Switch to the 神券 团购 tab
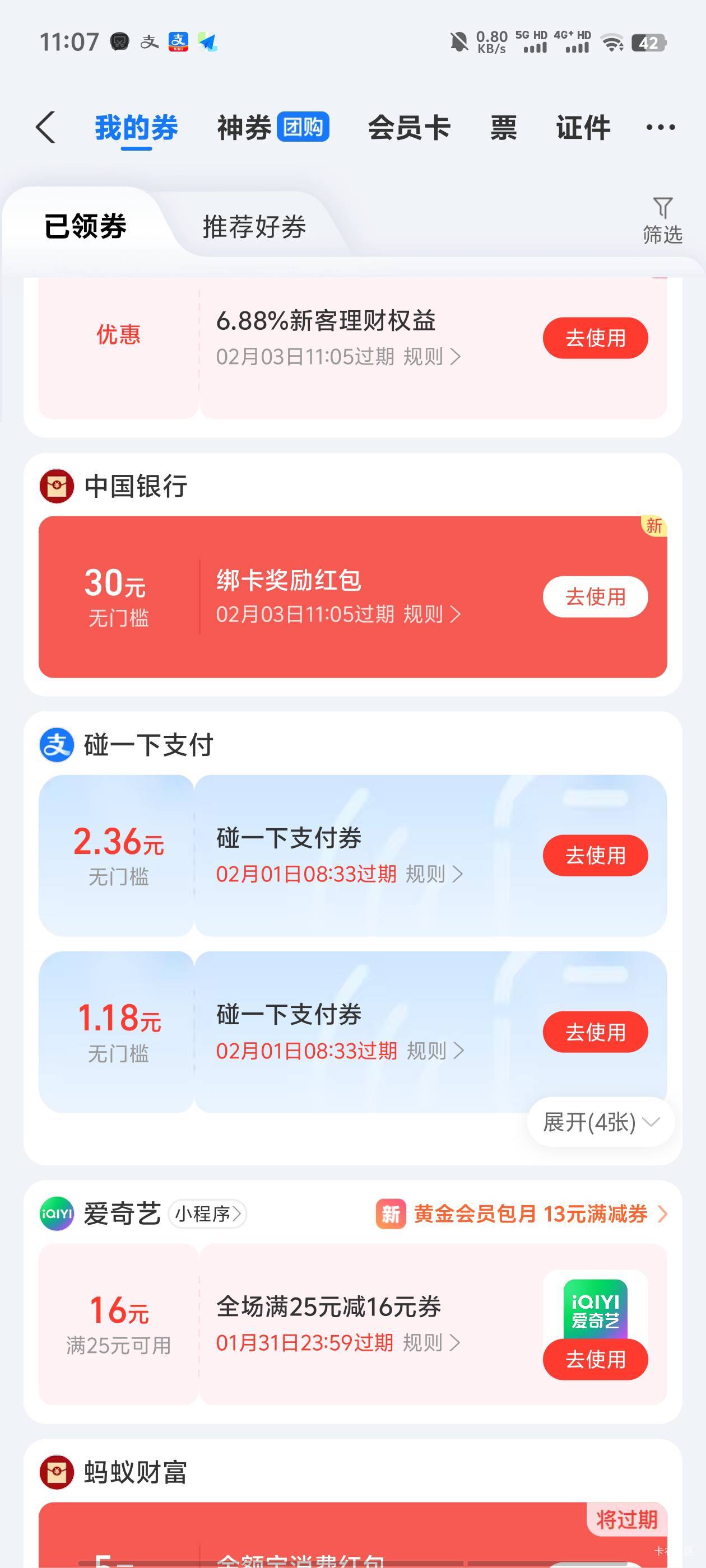The height and width of the screenshot is (1568, 706). (273, 128)
